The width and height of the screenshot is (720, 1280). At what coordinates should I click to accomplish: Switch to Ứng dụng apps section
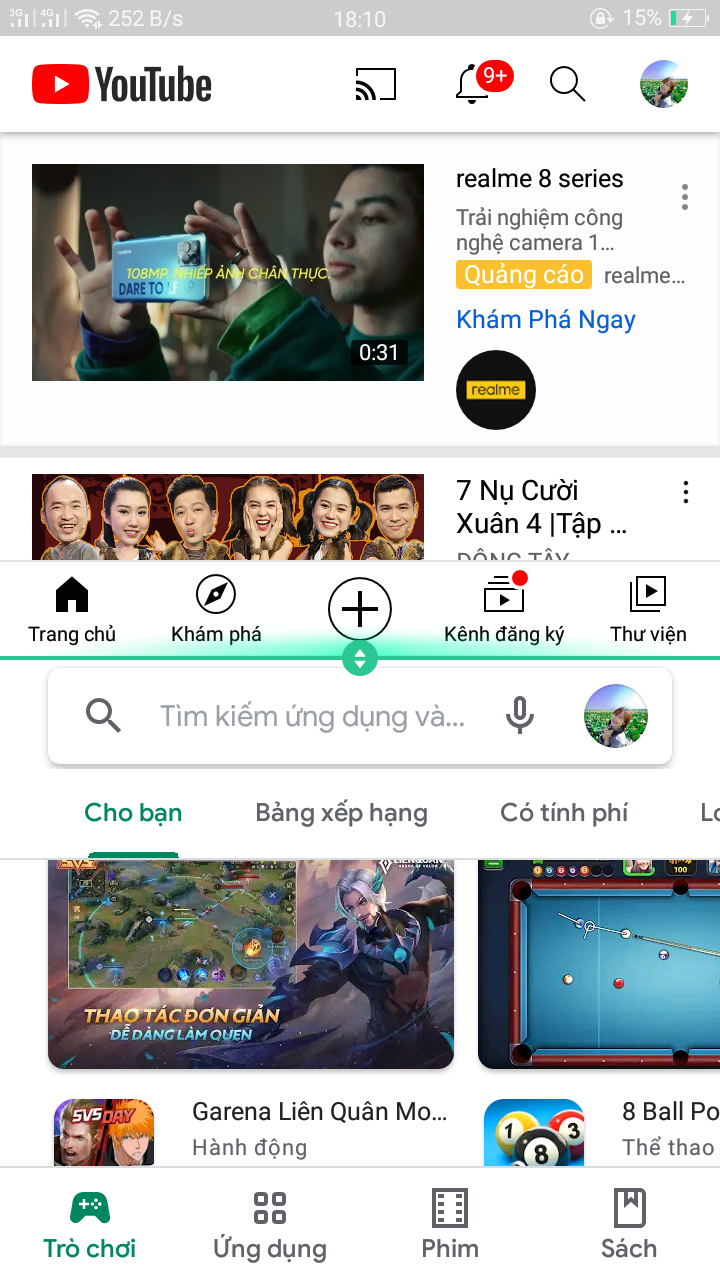coord(270,1225)
